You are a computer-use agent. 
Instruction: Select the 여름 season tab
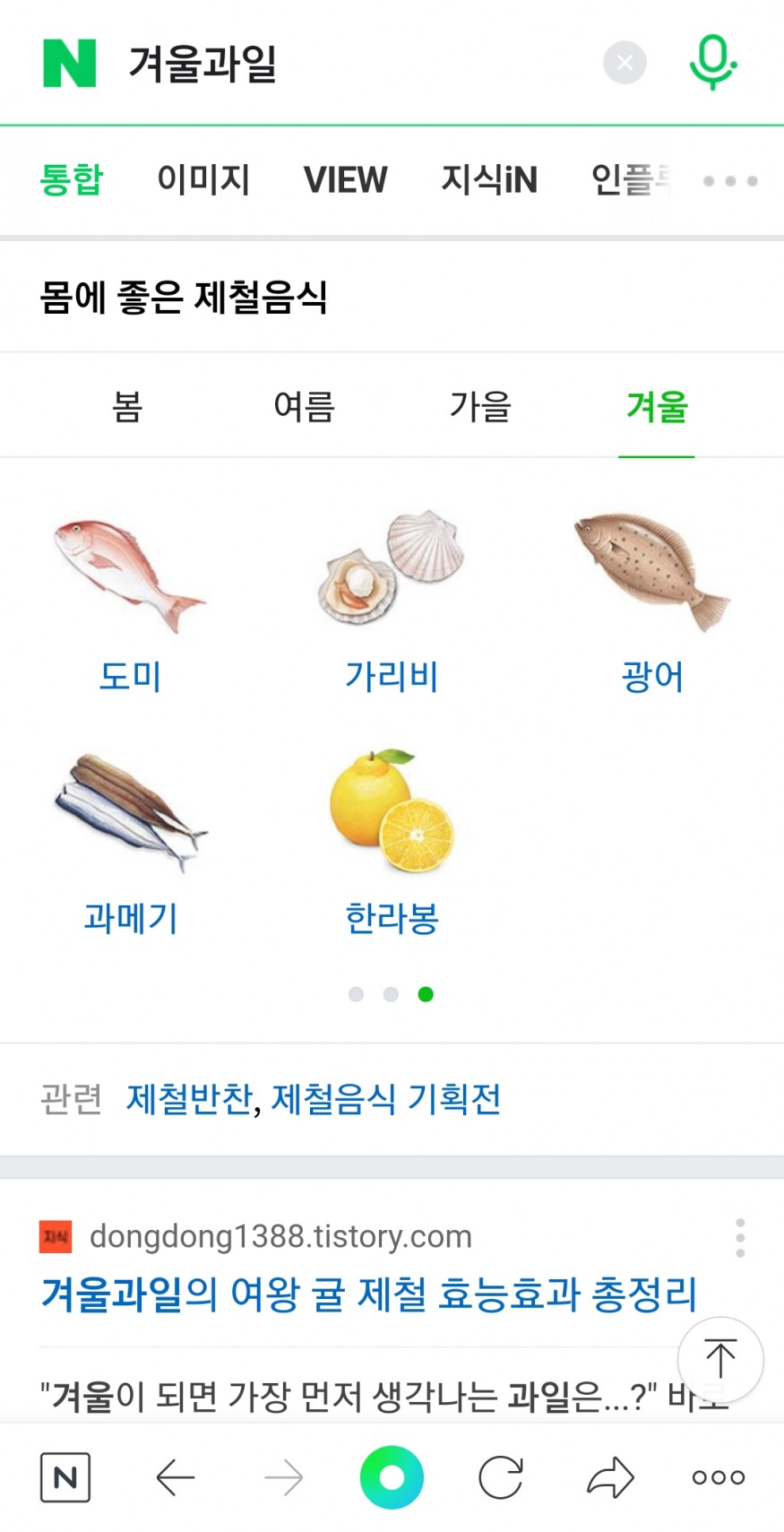coord(304,407)
